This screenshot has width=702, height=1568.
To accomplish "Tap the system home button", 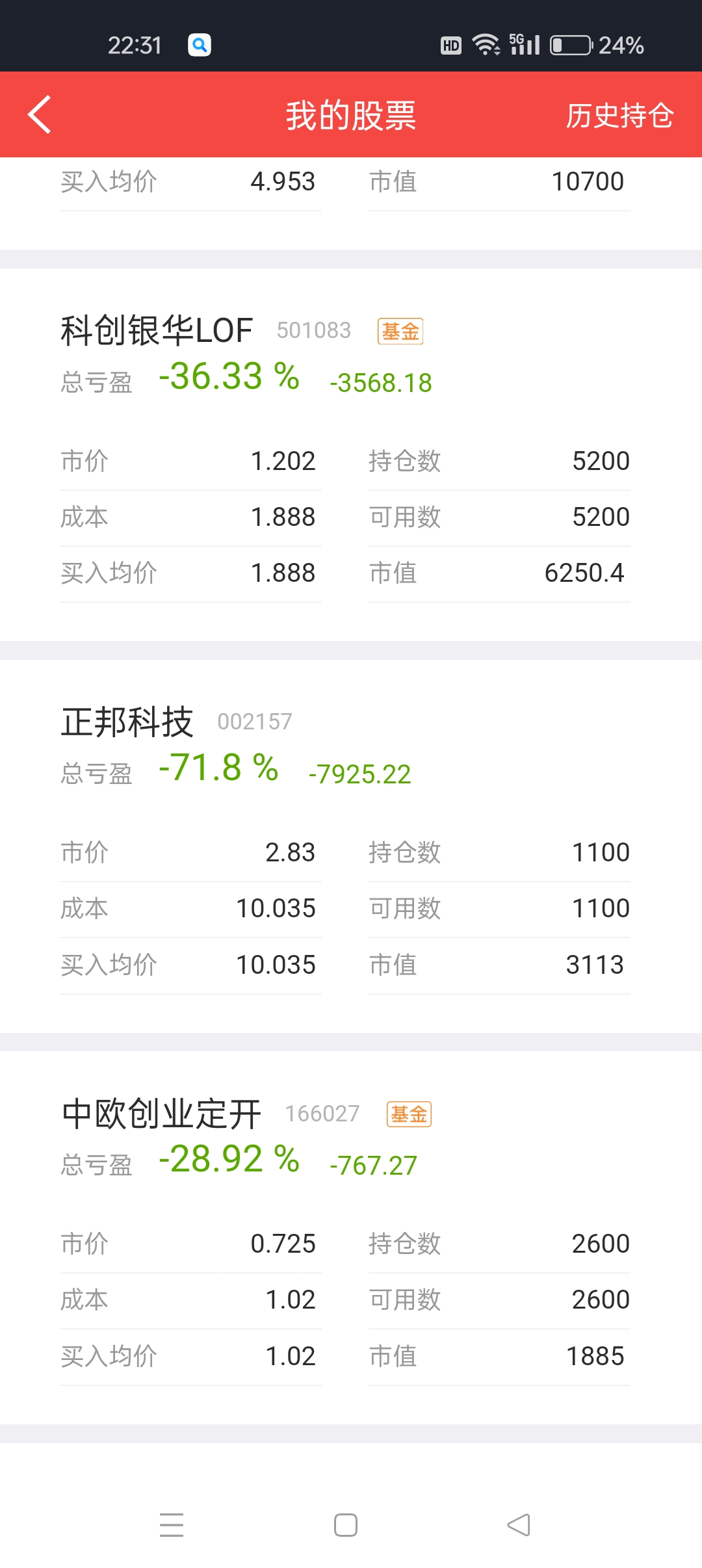I will (346, 1525).
